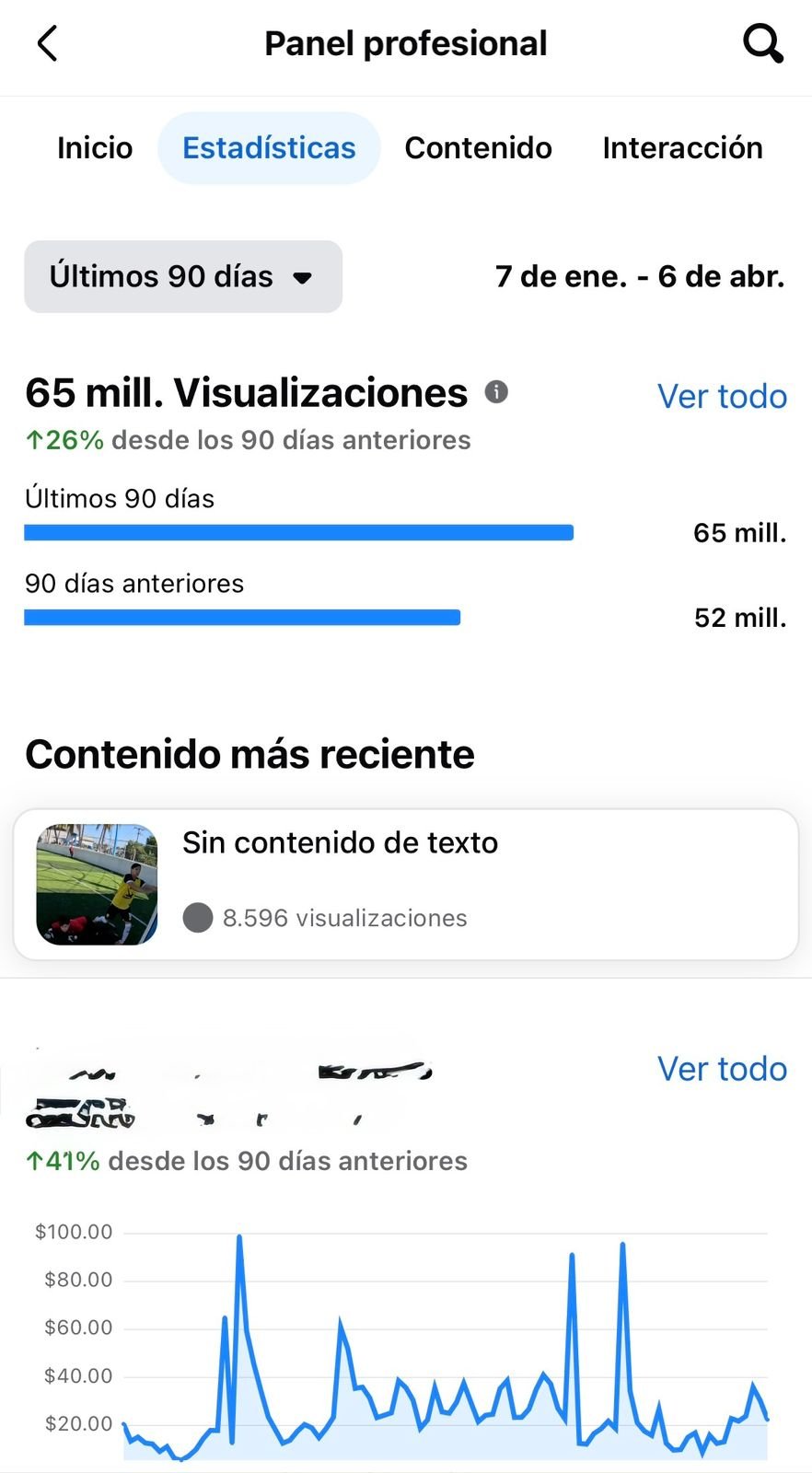
Task: Switch to the Contenido tab
Action: tap(478, 148)
